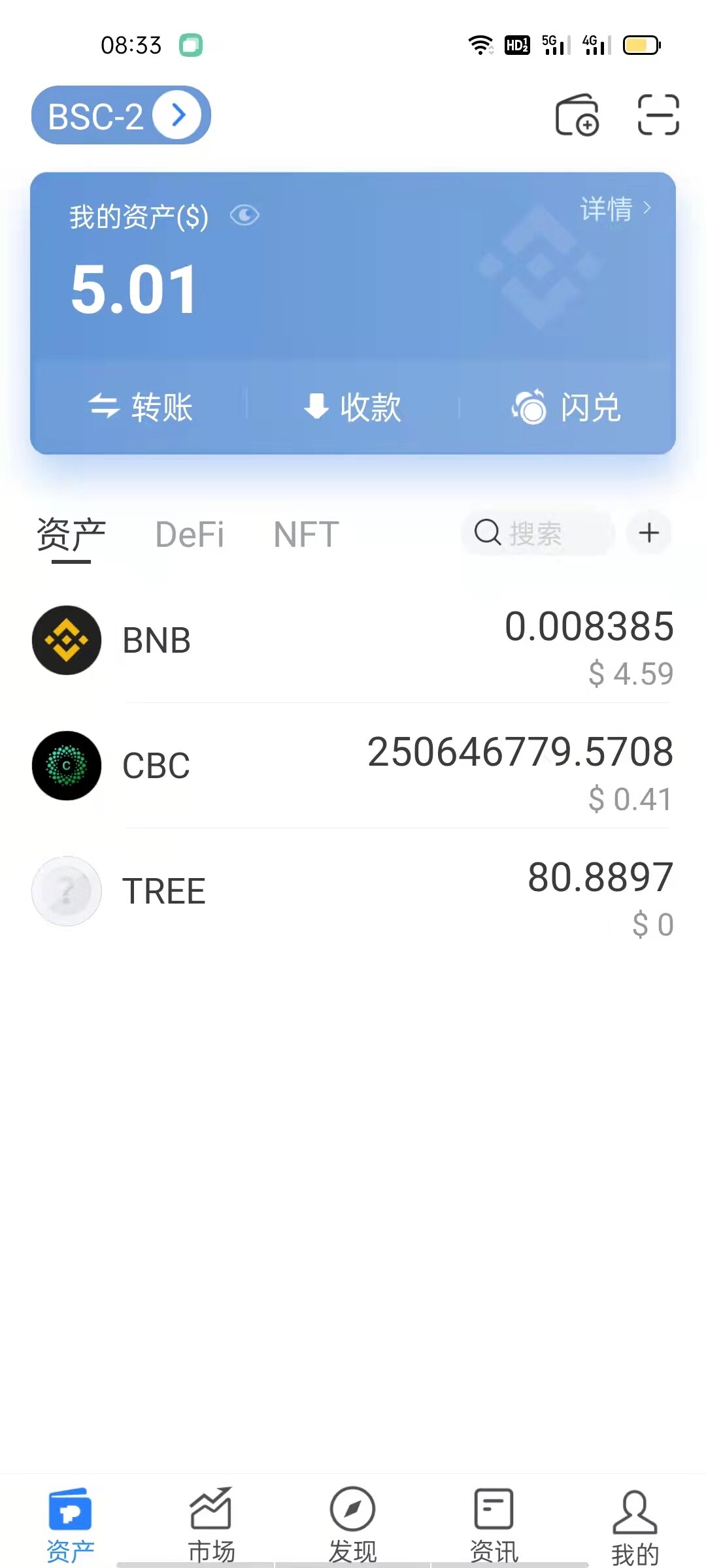Hide the asset balance with eye icon
This screenshot has width=706, height=1568.
(244, 216)
